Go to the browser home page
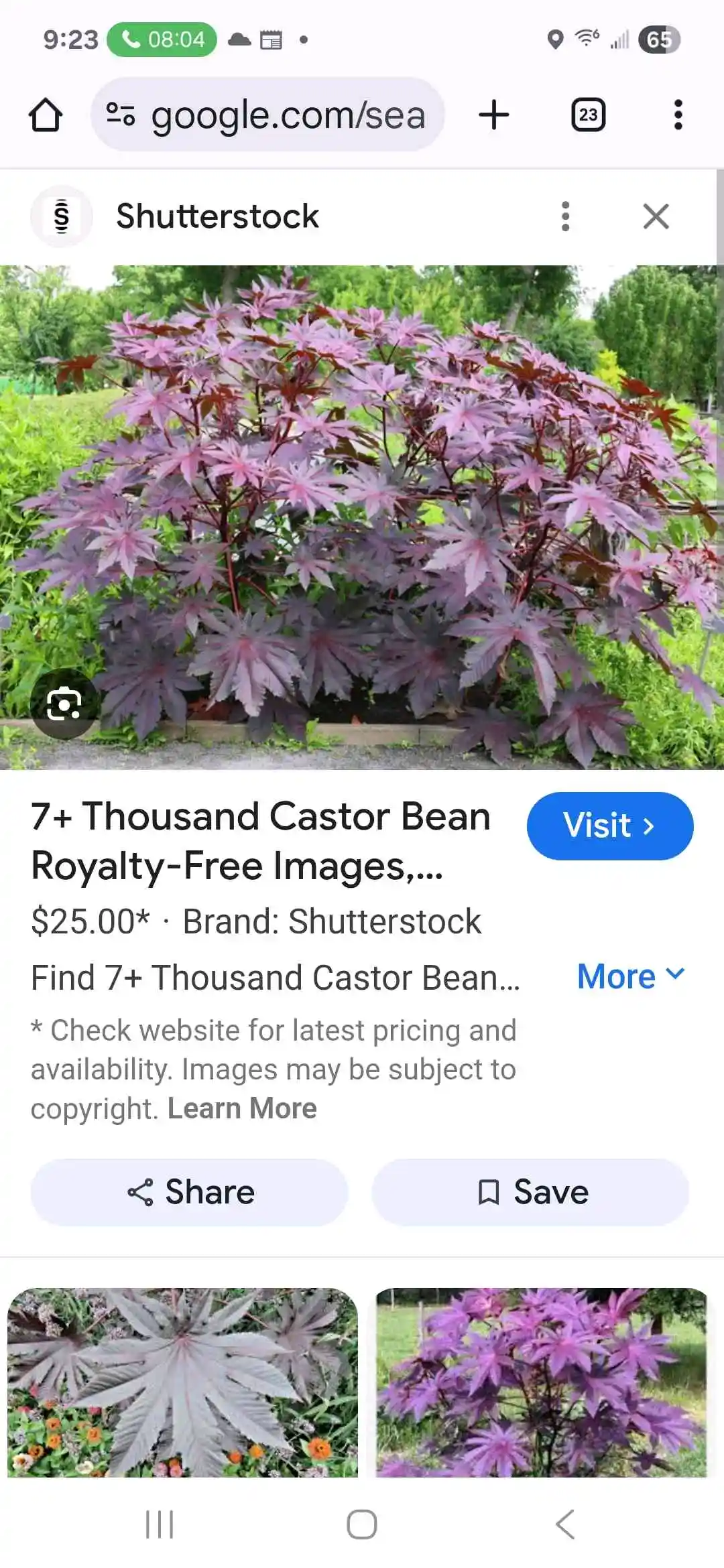 46,115
